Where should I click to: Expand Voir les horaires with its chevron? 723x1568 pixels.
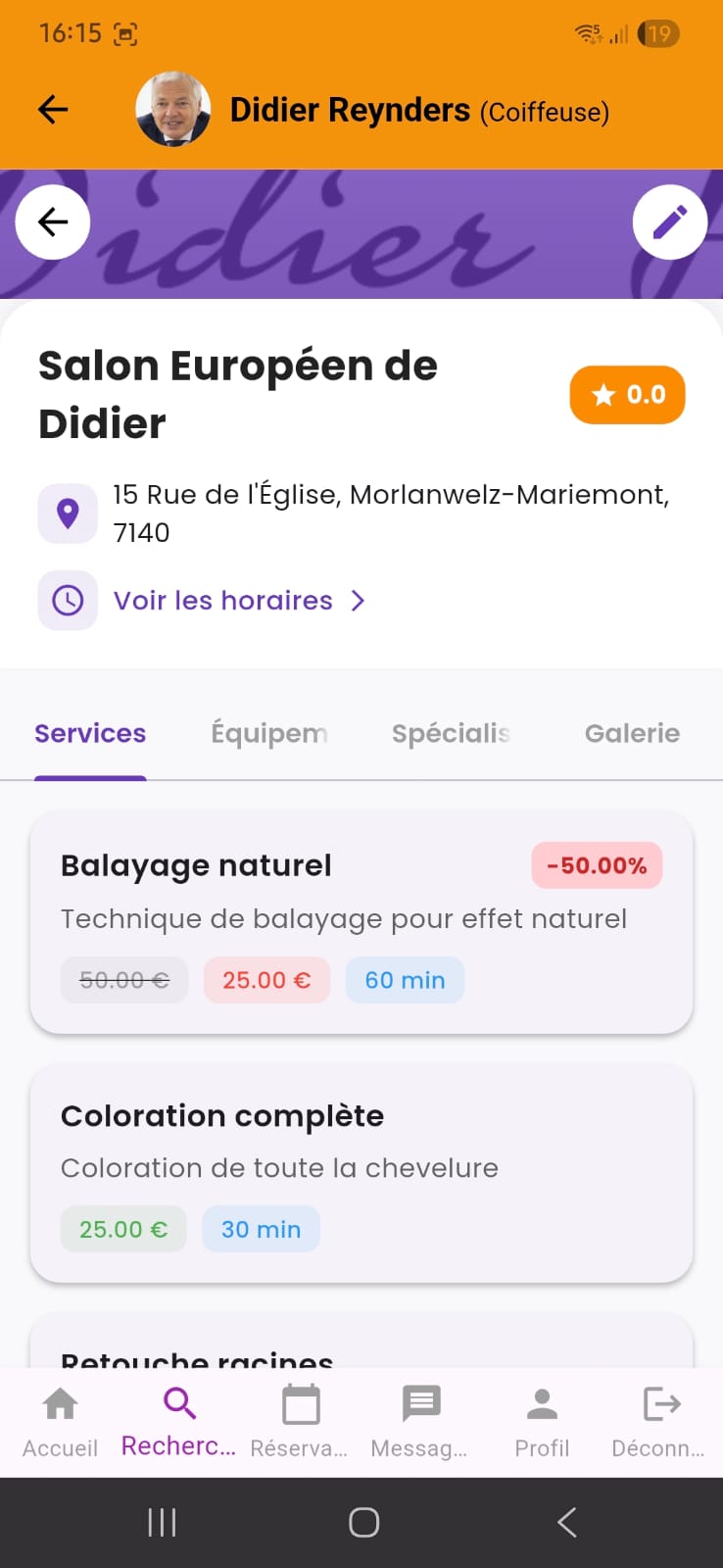pyautogui.click(x=359, y=600)
